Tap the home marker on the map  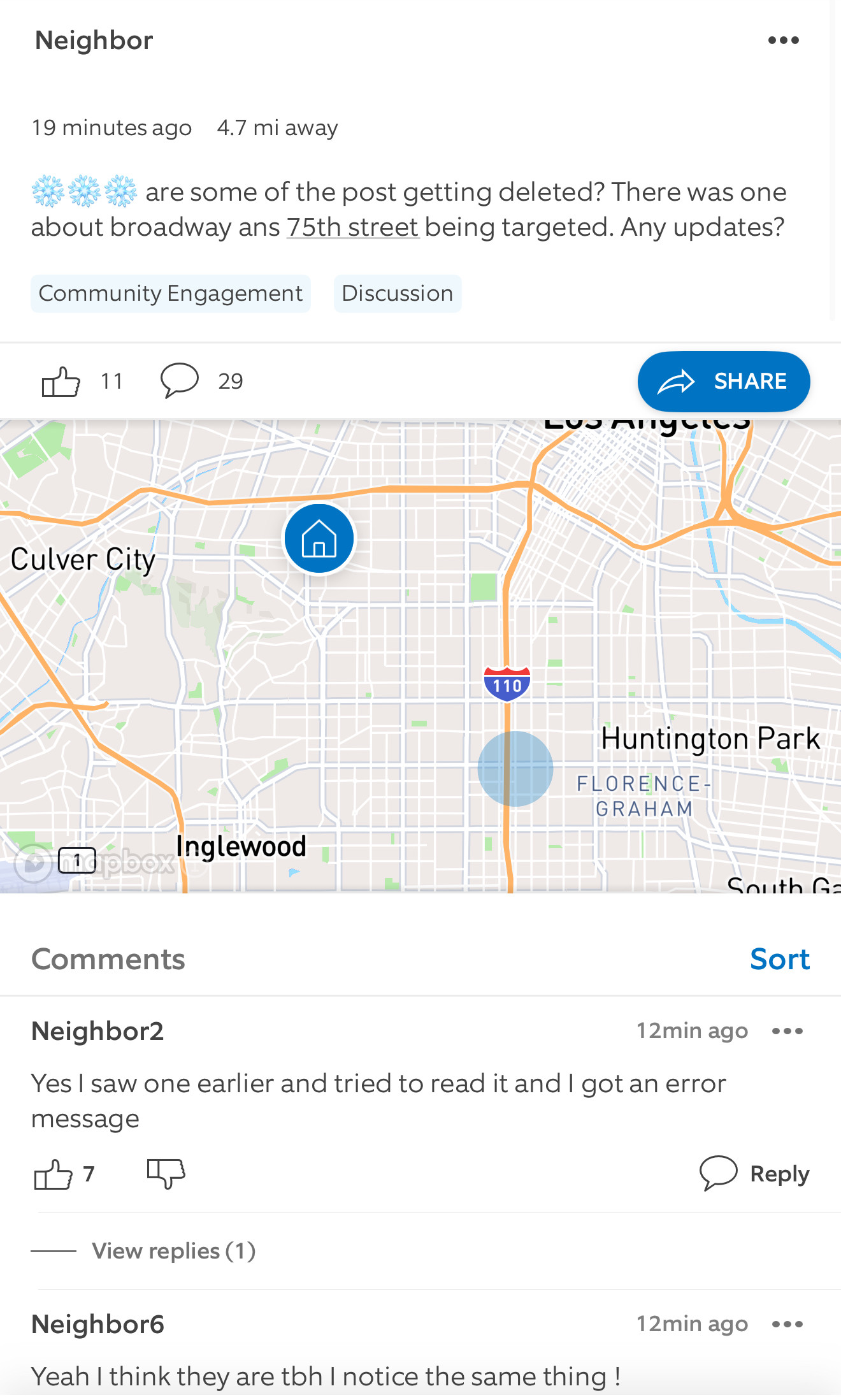click(319, 538)
